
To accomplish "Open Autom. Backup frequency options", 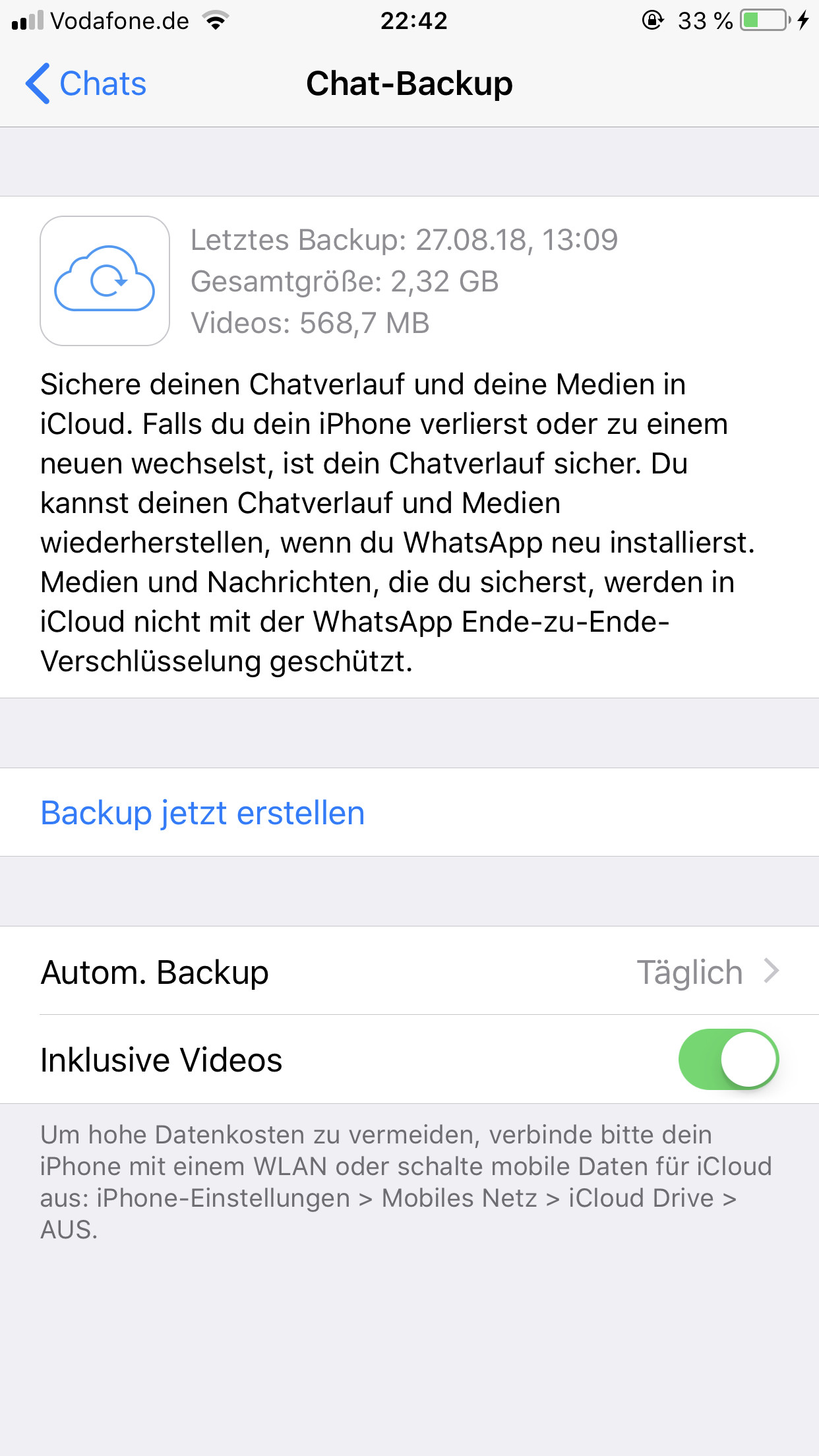I will click(409, 971).
